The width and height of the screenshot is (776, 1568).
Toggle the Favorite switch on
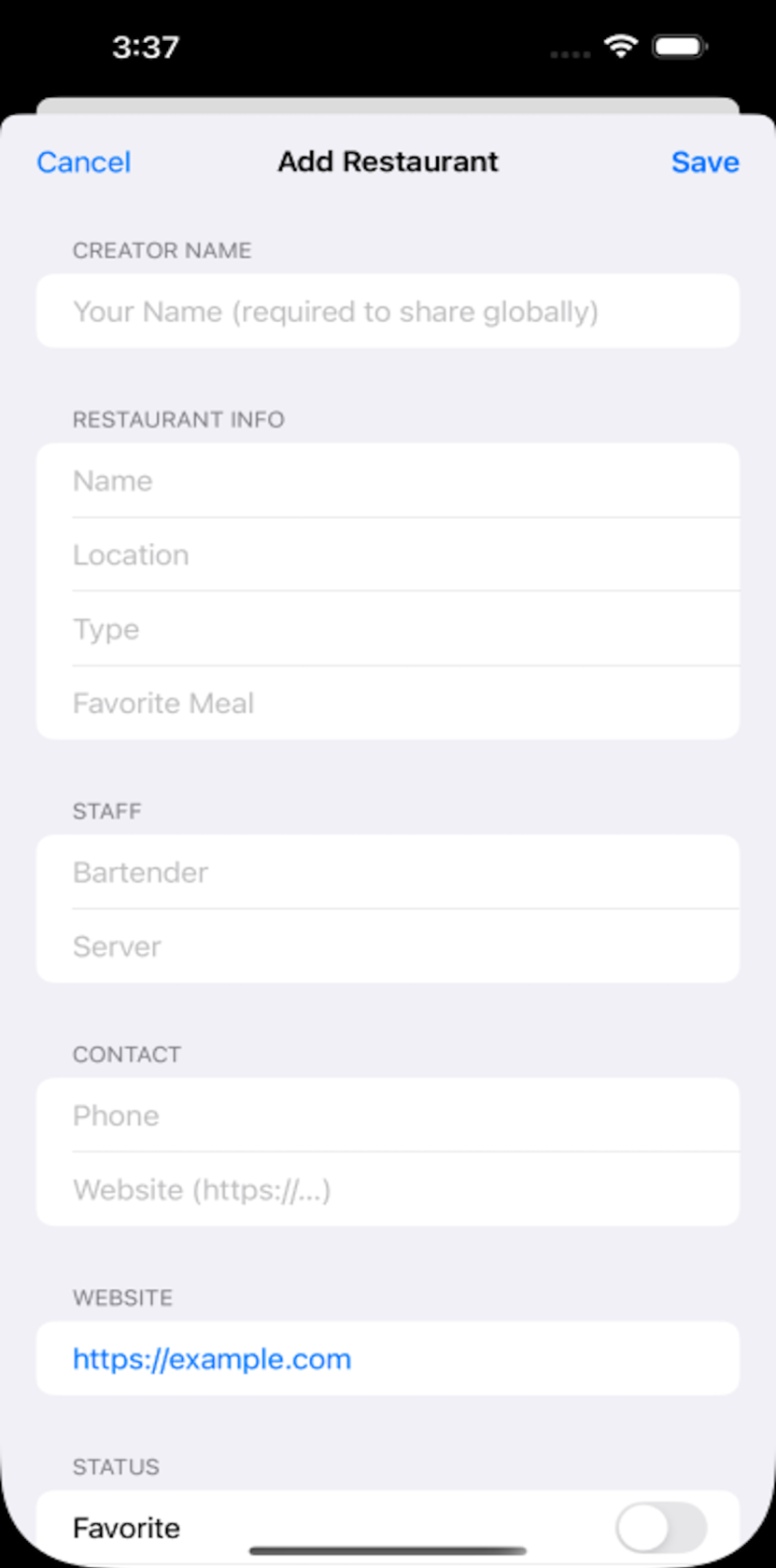(660, 1528)
